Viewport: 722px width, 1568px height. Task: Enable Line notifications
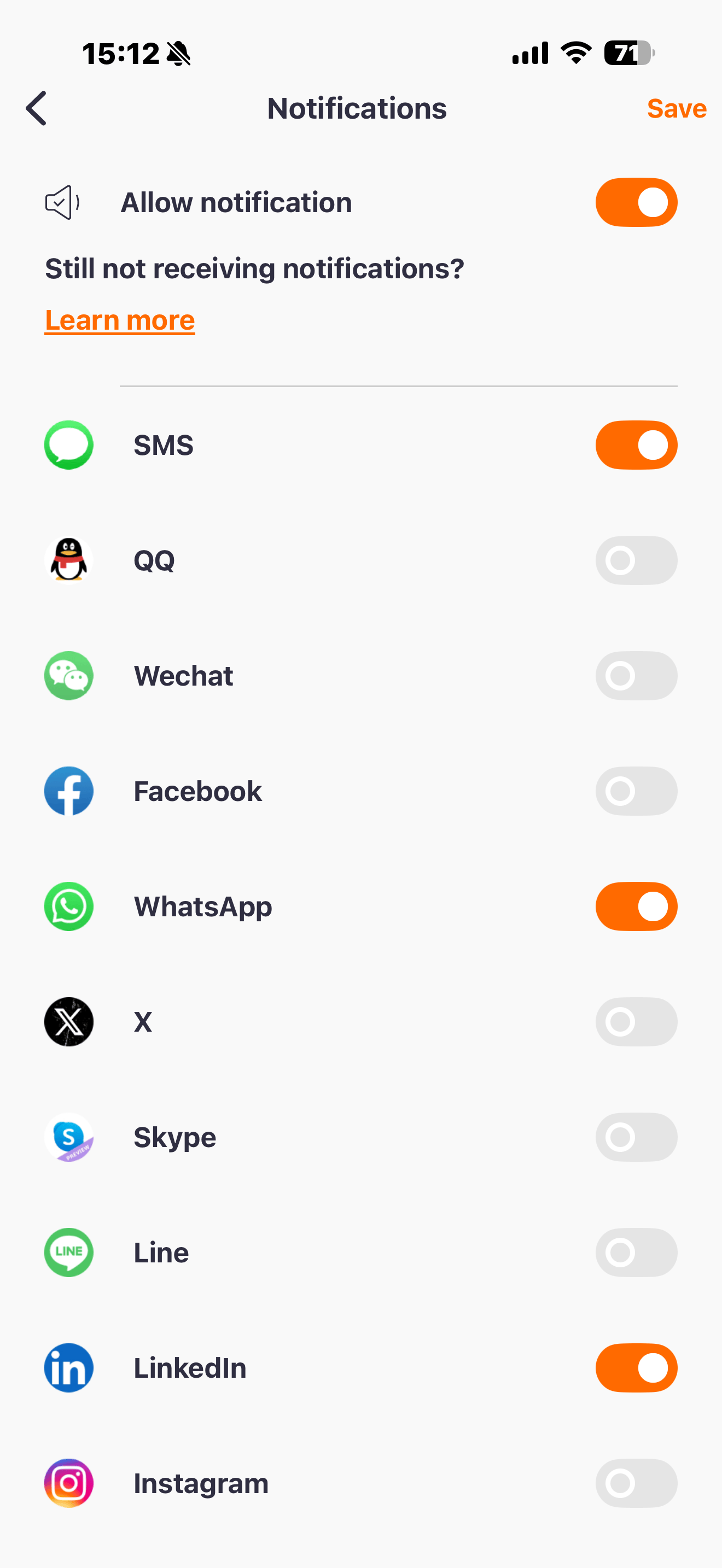pos(636,1252)
